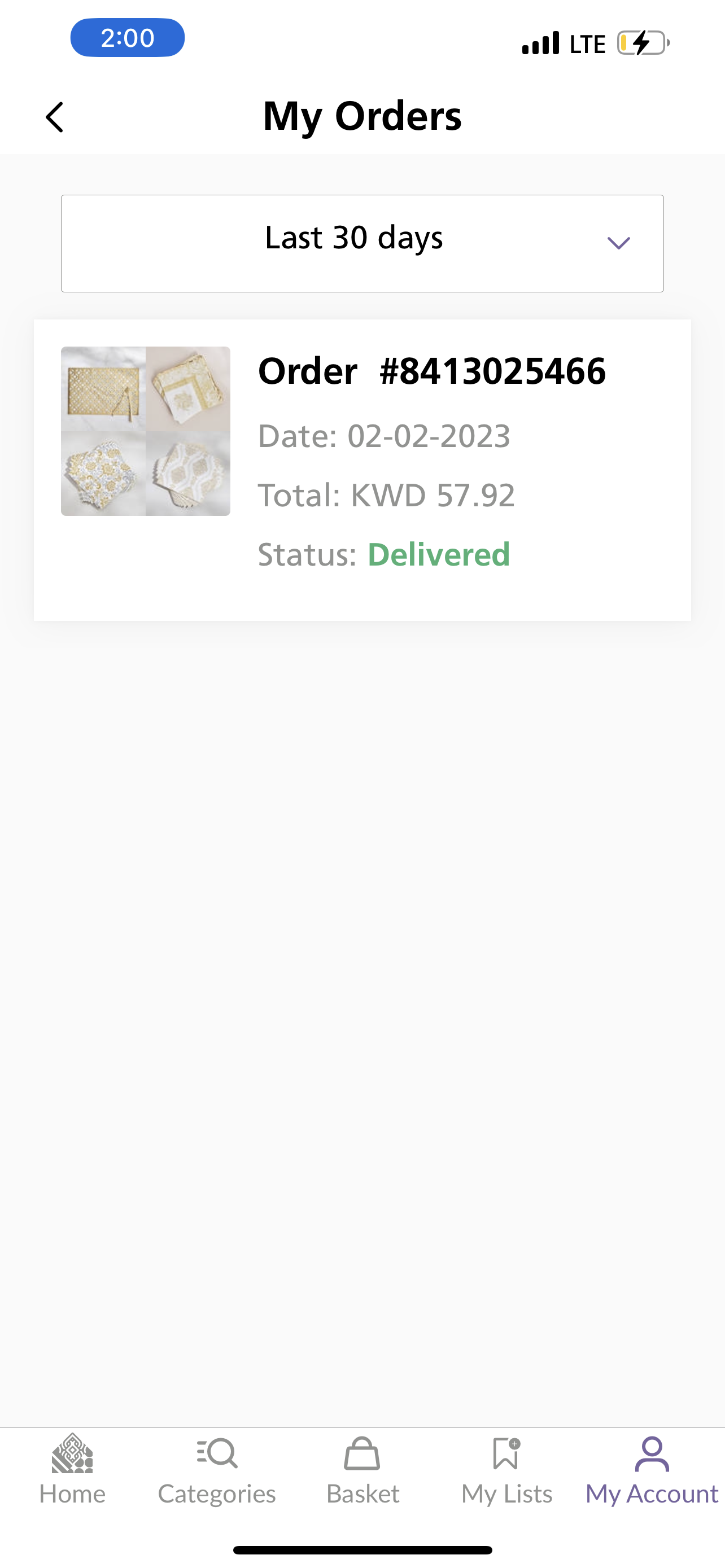View the Basket tab

362,1470
